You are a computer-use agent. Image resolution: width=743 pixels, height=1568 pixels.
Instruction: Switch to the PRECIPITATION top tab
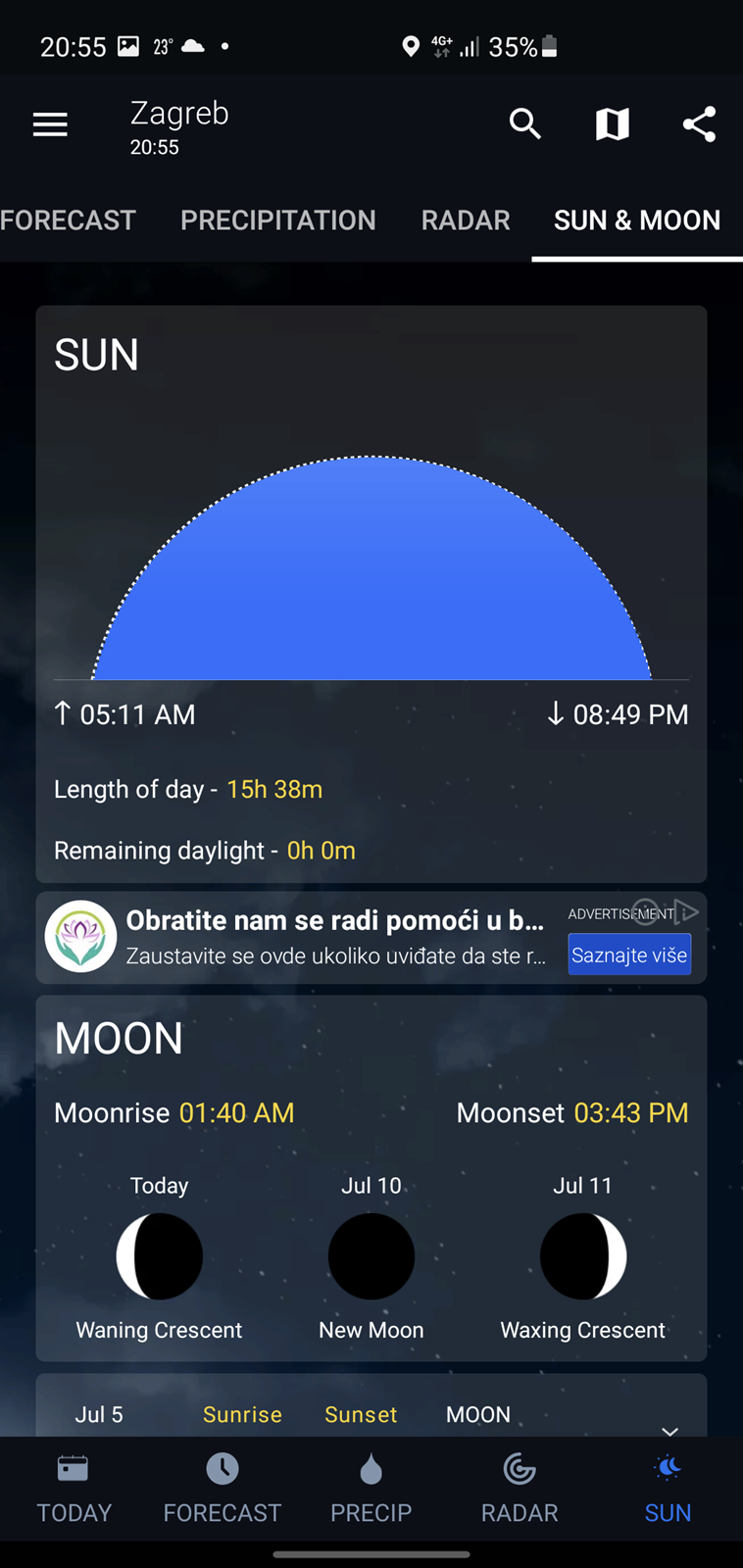click(x=278, y=220)
